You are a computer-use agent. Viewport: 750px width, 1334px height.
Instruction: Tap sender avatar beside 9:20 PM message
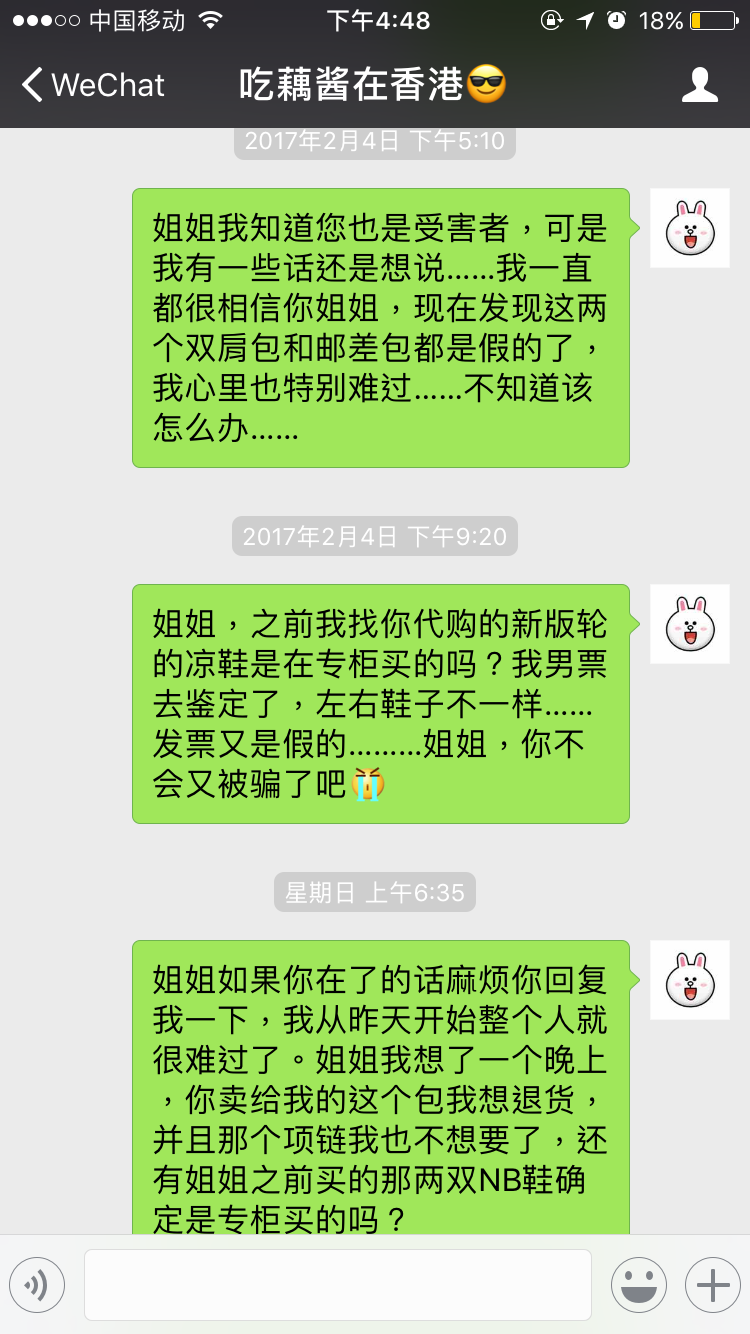689,624
